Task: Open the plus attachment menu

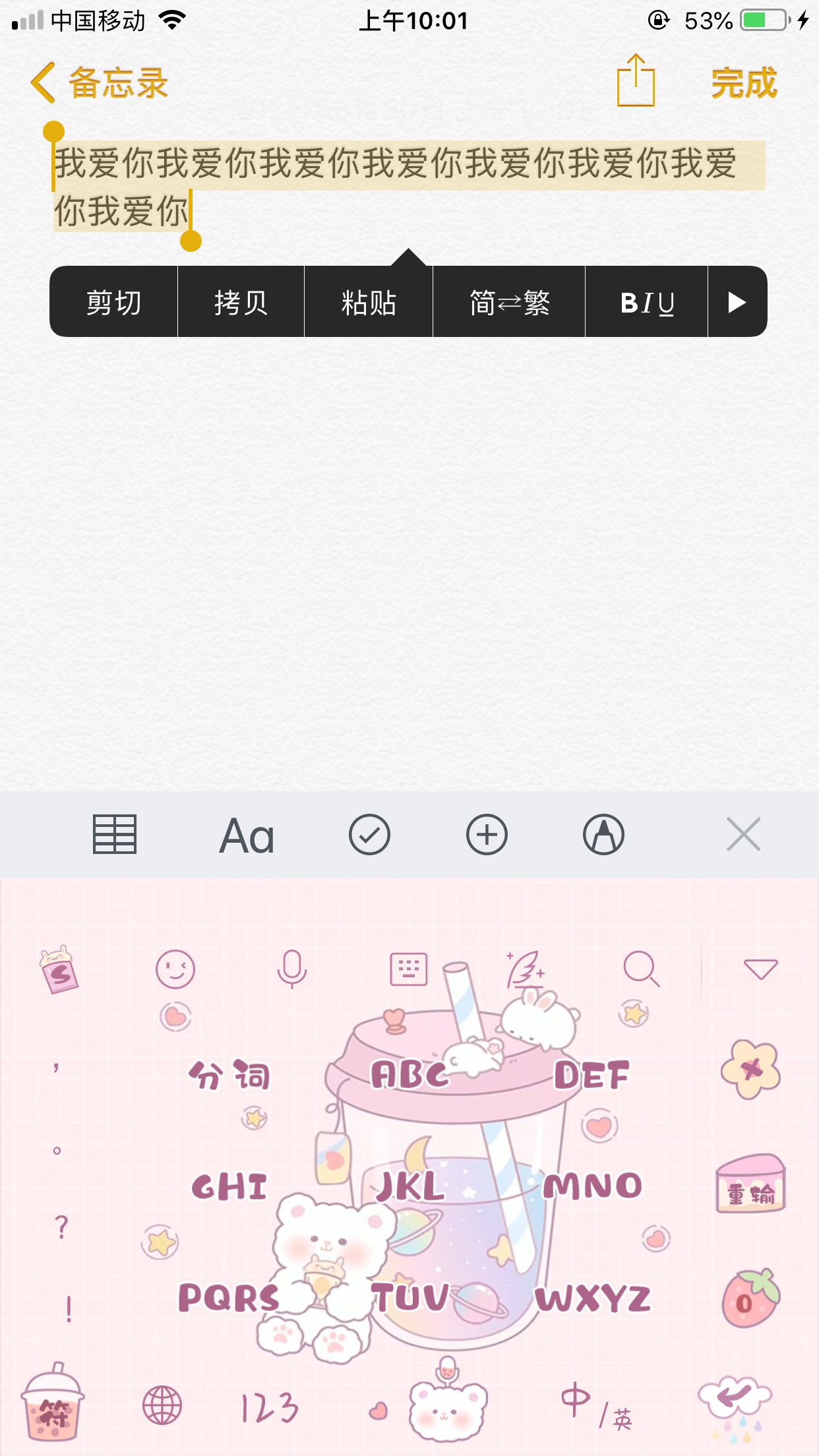Action: point(487,834)
